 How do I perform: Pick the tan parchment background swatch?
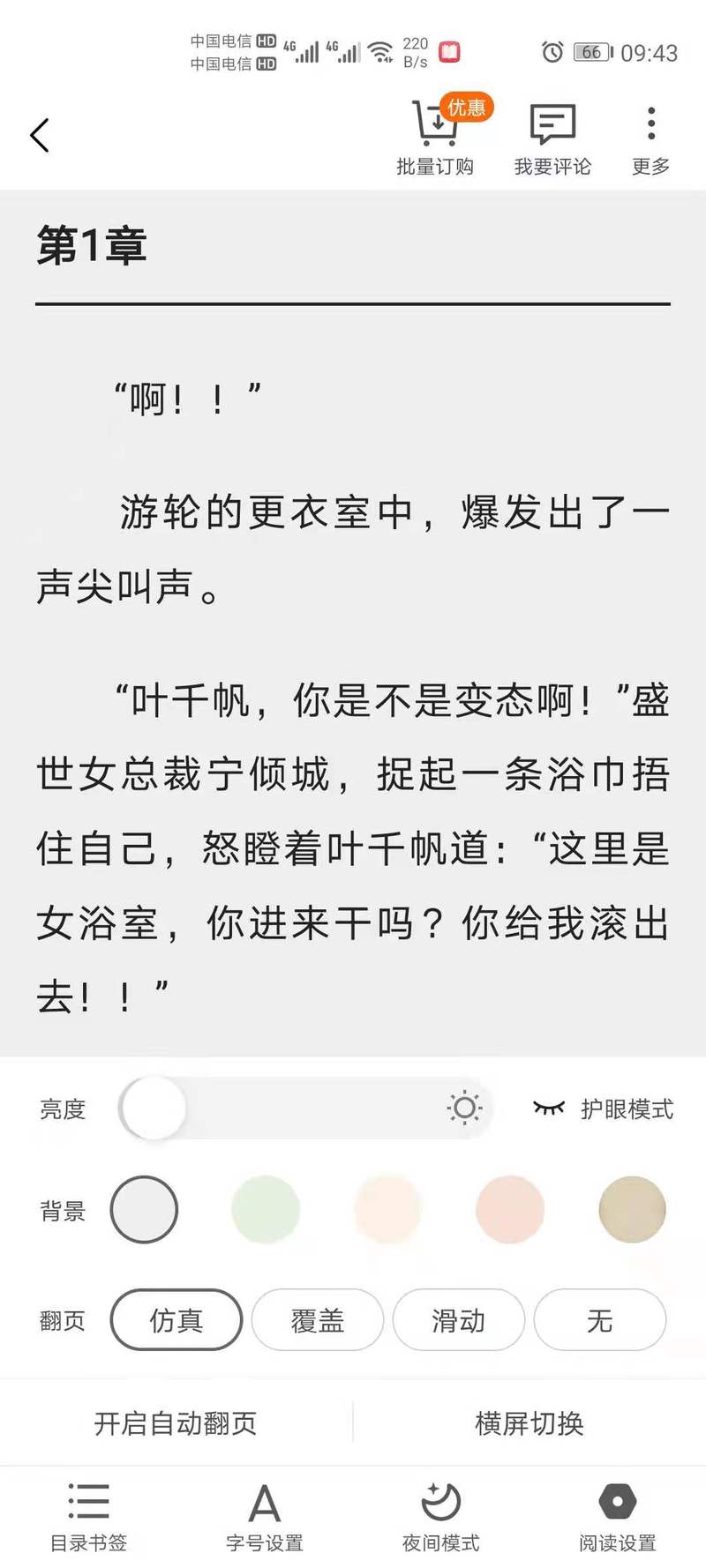pos(632,1209)
